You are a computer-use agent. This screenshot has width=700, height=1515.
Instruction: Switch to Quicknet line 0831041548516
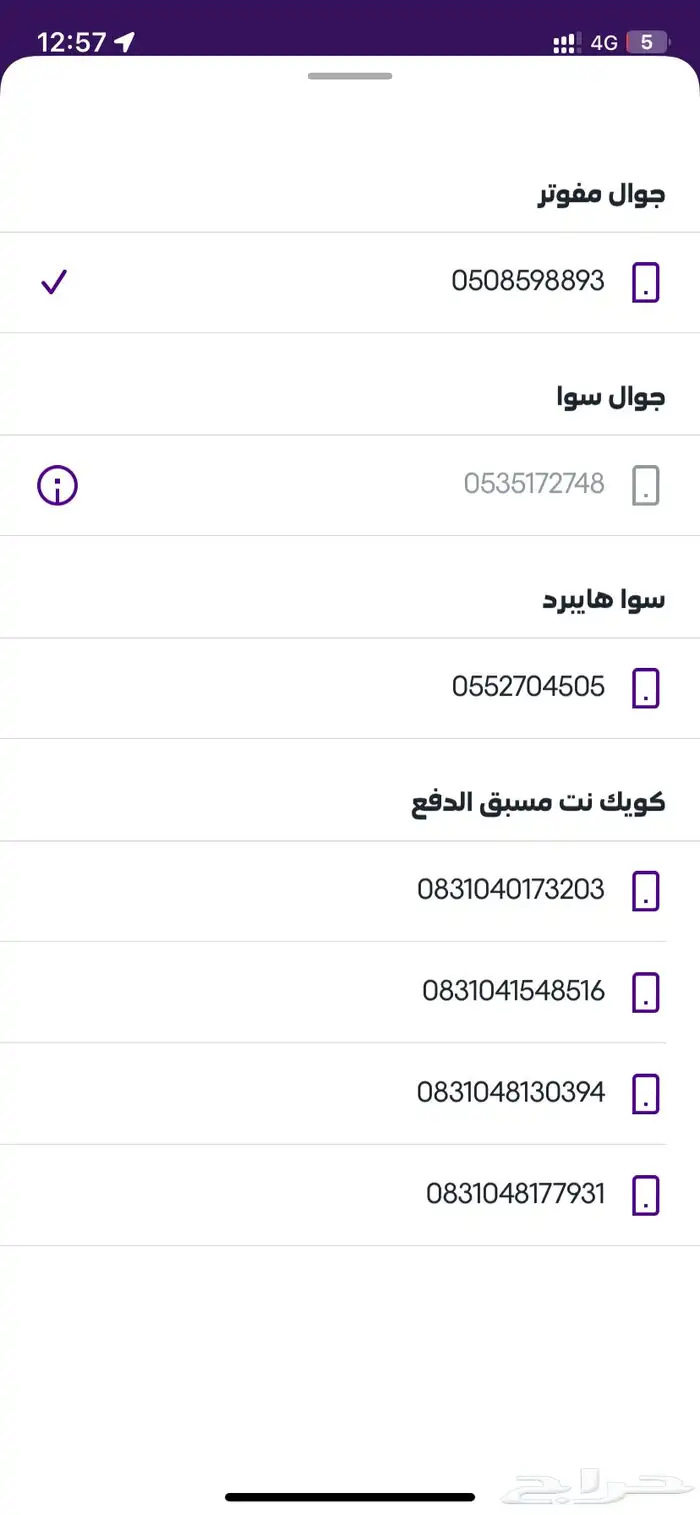coord(513,992)
